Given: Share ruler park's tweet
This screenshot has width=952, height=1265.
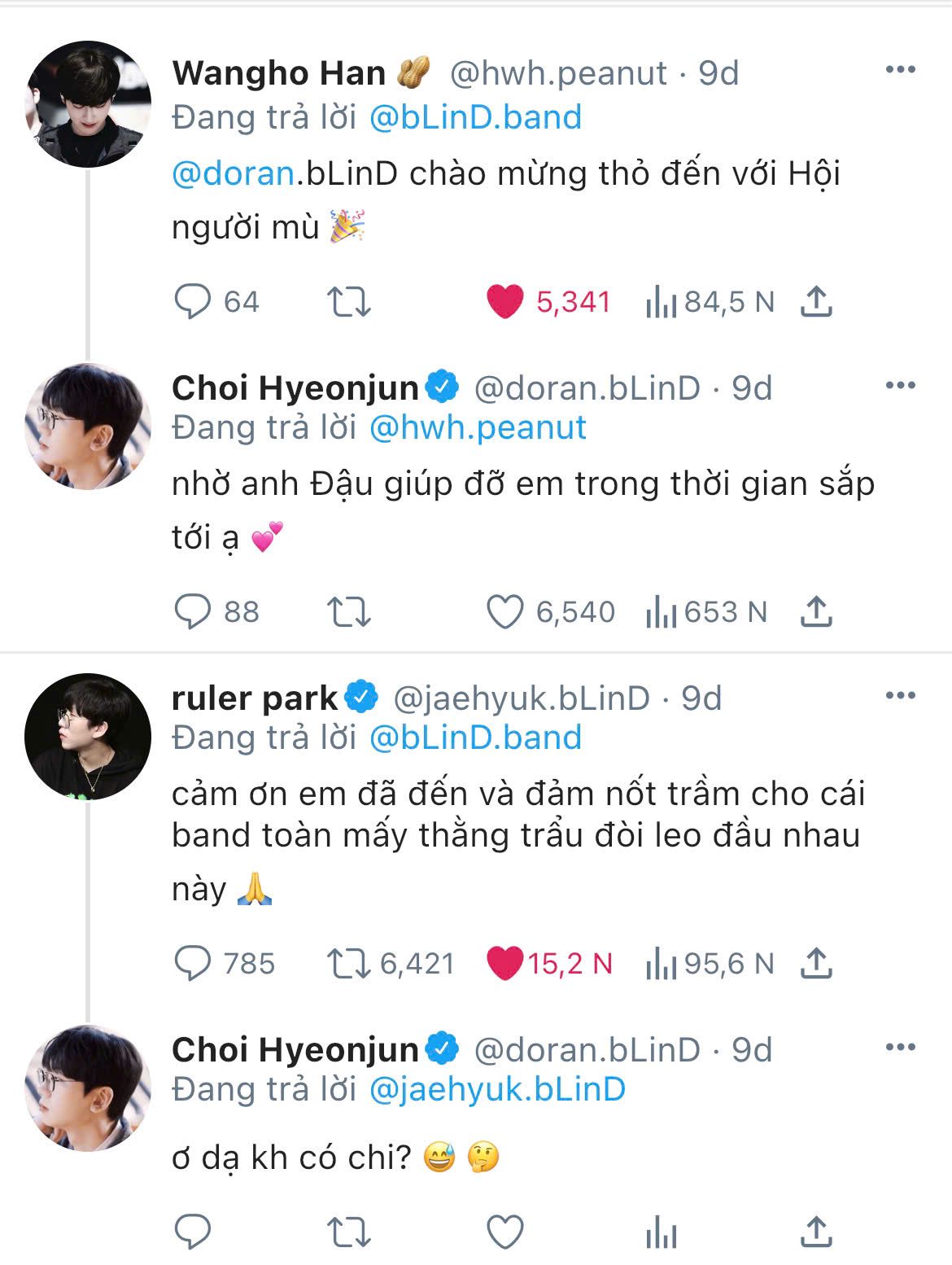Looking at the screenshot, I should tap(816, 963).
